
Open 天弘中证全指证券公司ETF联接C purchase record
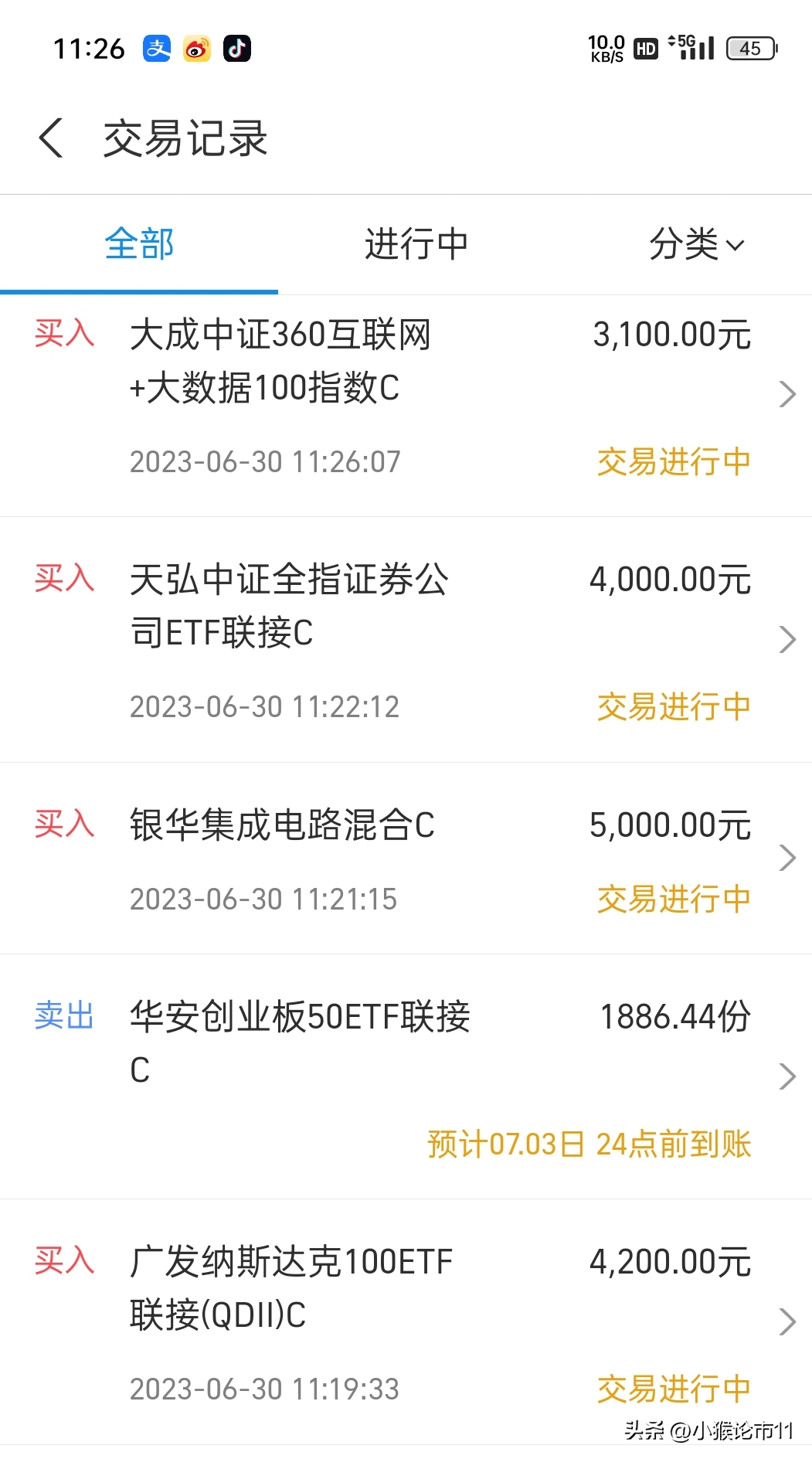click(406, 640)
